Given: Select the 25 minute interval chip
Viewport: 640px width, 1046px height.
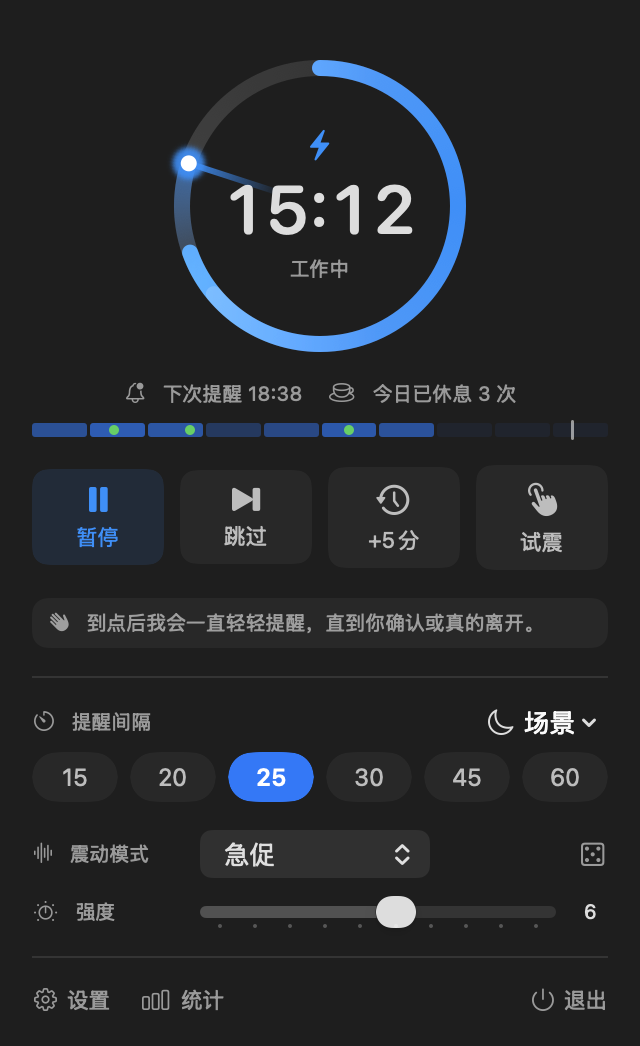Looking at the screenshot, I should click(271, 777).
